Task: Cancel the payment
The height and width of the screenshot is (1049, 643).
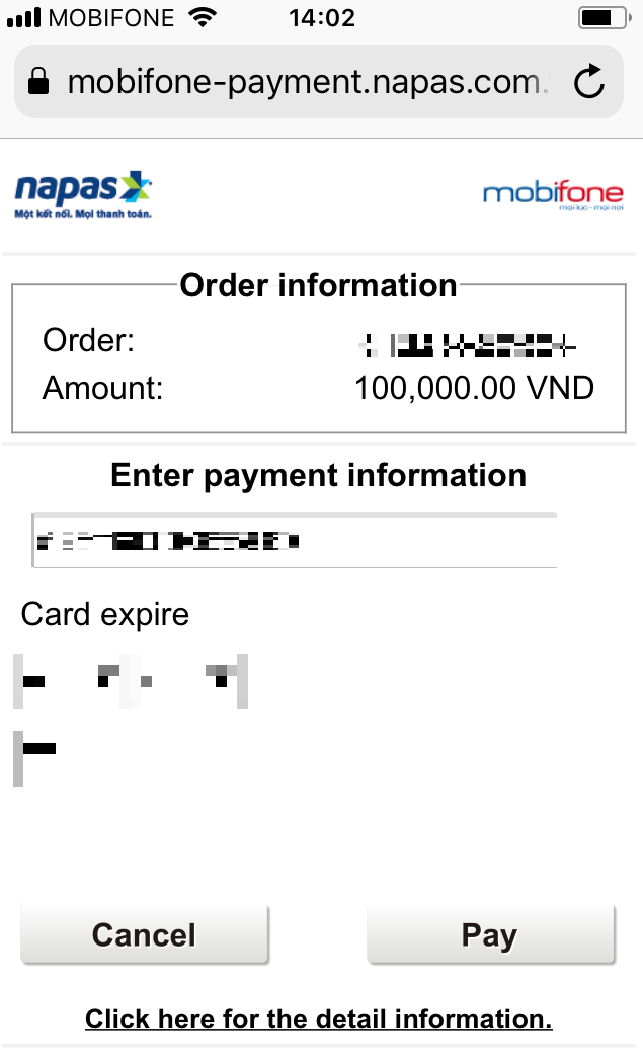Action: (144, 935)
